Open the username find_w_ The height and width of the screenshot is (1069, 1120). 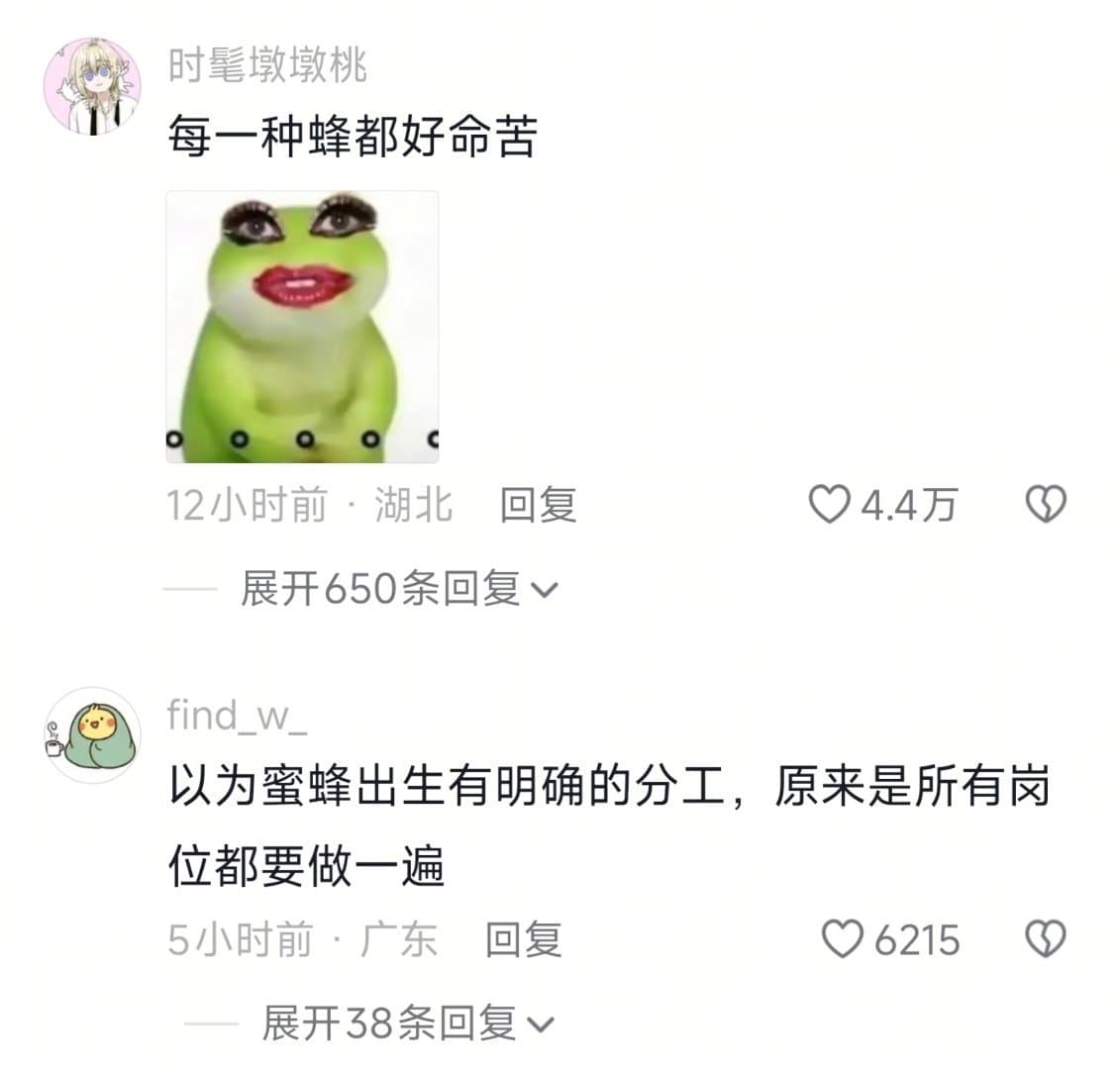[237, 714]
